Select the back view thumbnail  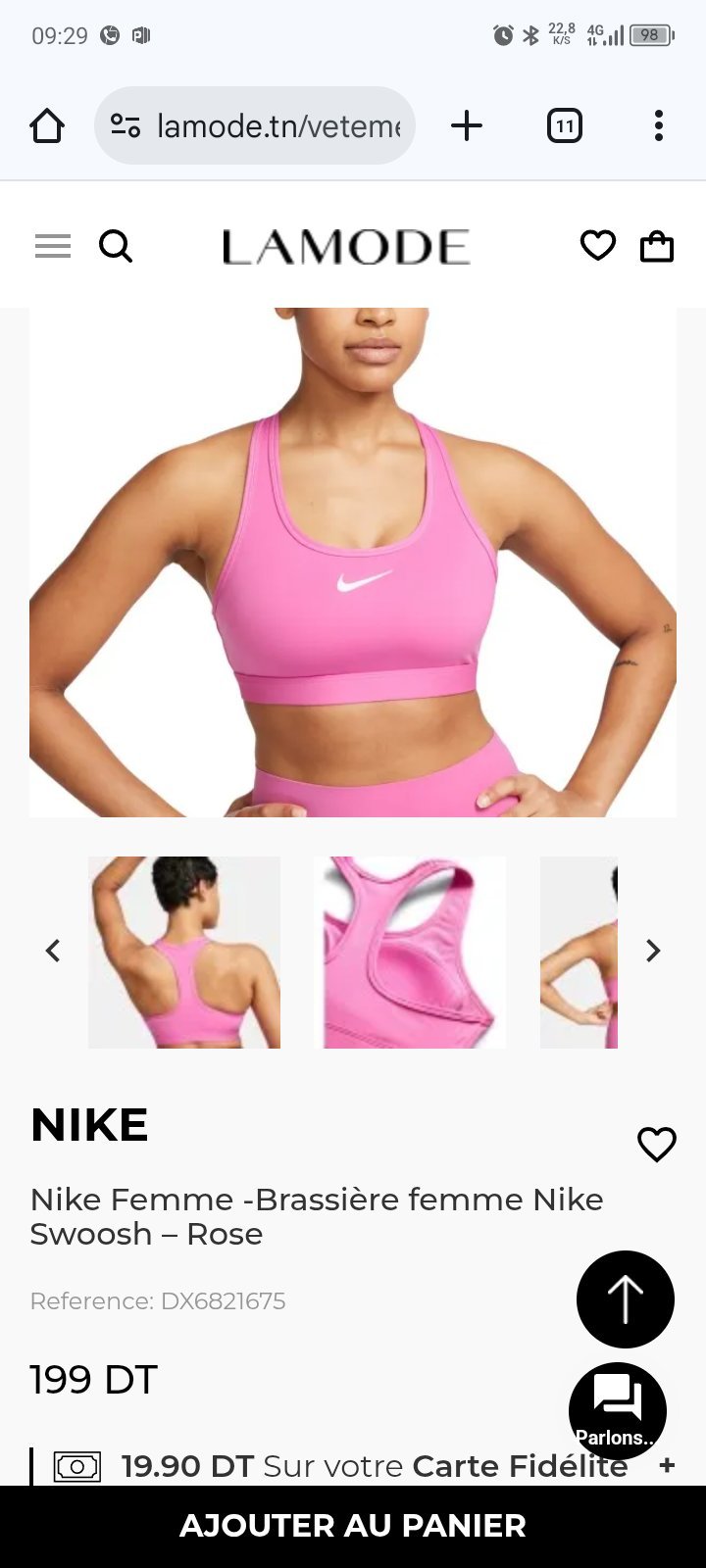(x=184, y=953)
